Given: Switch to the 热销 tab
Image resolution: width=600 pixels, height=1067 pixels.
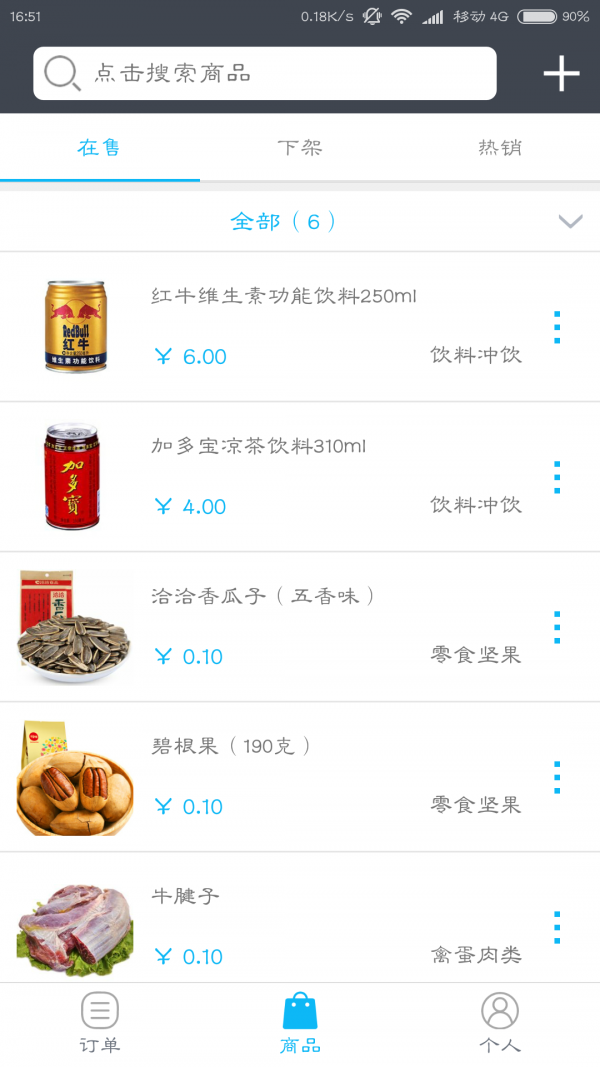Looking at the screenshot, I should click(x=500, y=148).
